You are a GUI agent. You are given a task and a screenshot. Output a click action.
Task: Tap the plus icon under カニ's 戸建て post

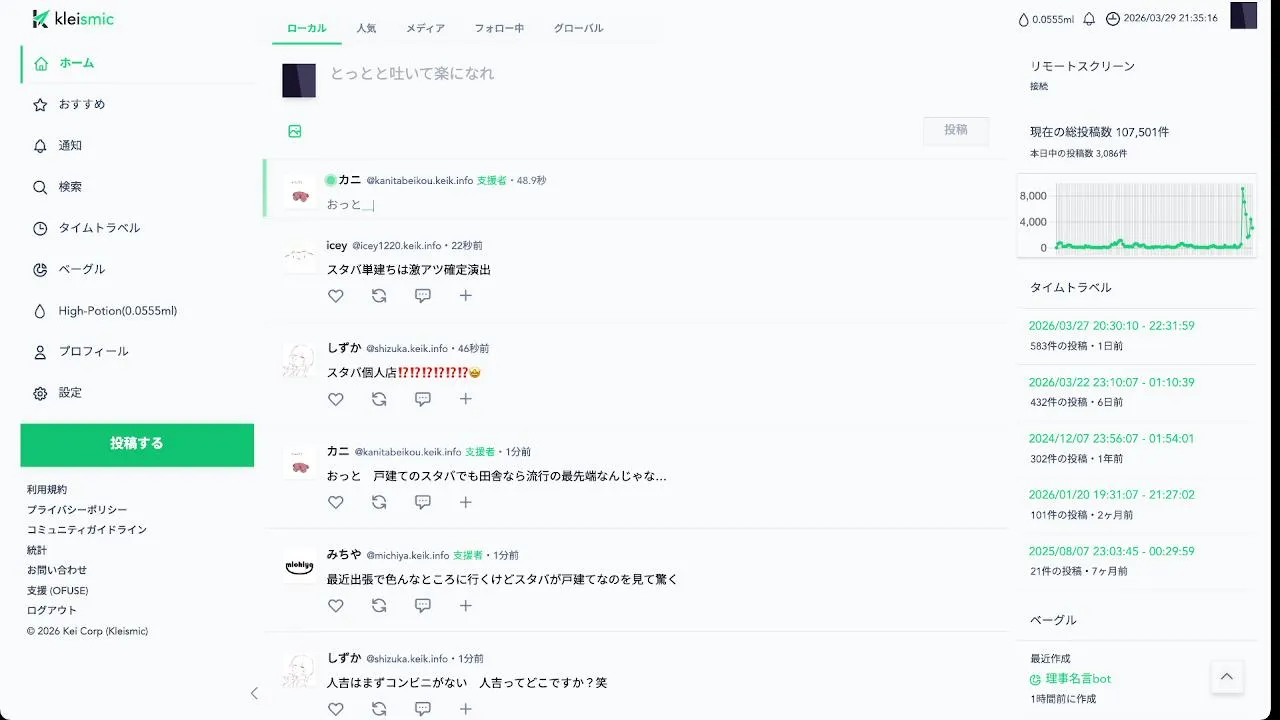465,502
